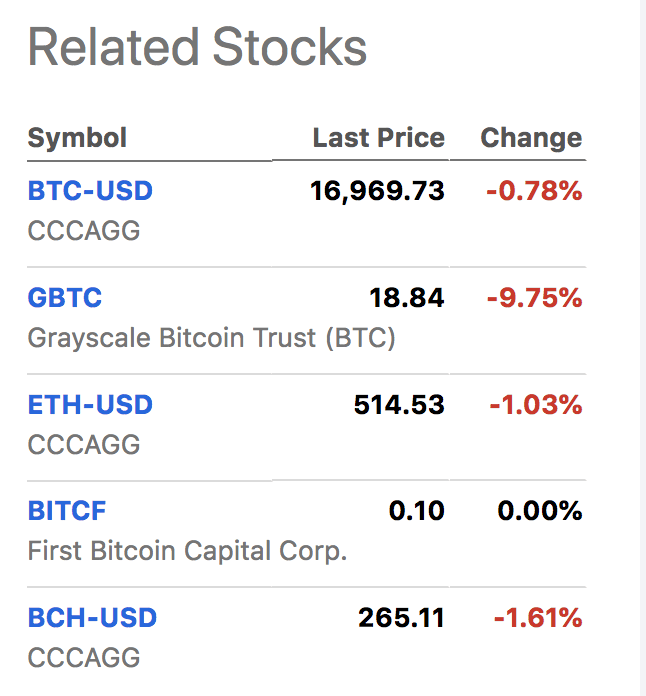Go to the BCH-USD quote
646x696 pixels.
click(92, 618)
